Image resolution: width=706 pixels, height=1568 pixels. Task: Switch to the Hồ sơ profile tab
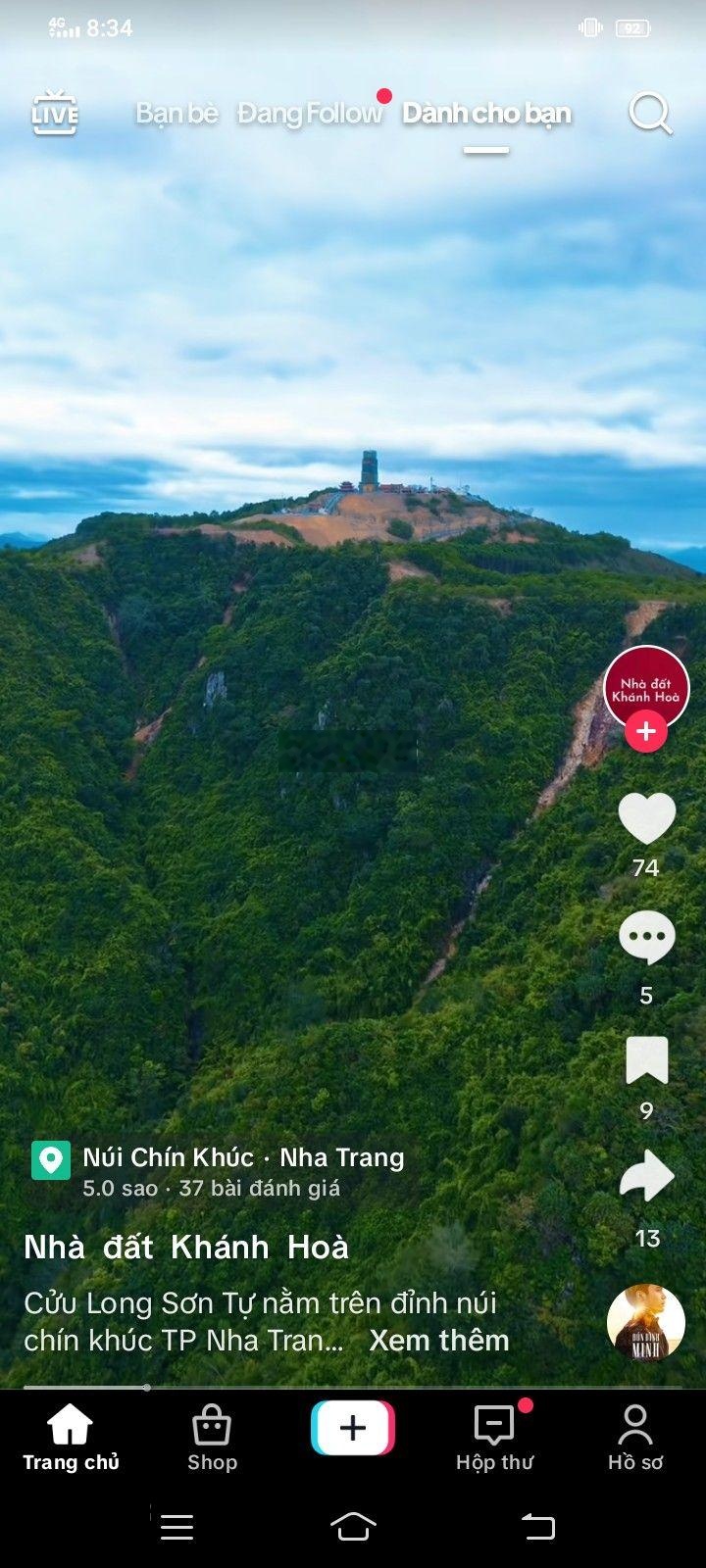tap(634, 1437)
